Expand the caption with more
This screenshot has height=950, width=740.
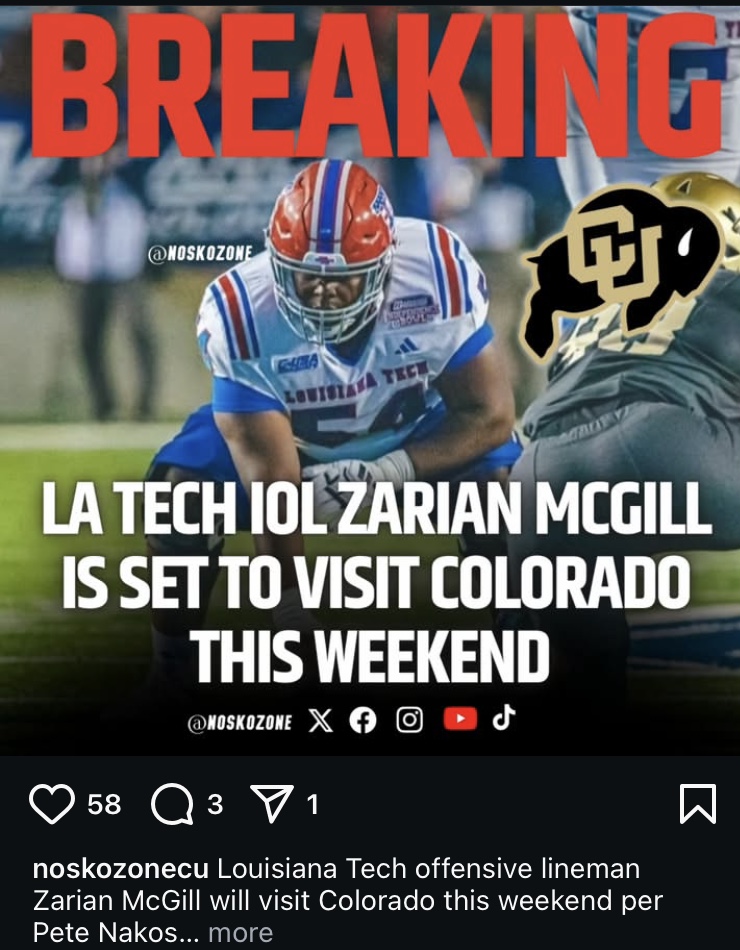click(240, 933)
